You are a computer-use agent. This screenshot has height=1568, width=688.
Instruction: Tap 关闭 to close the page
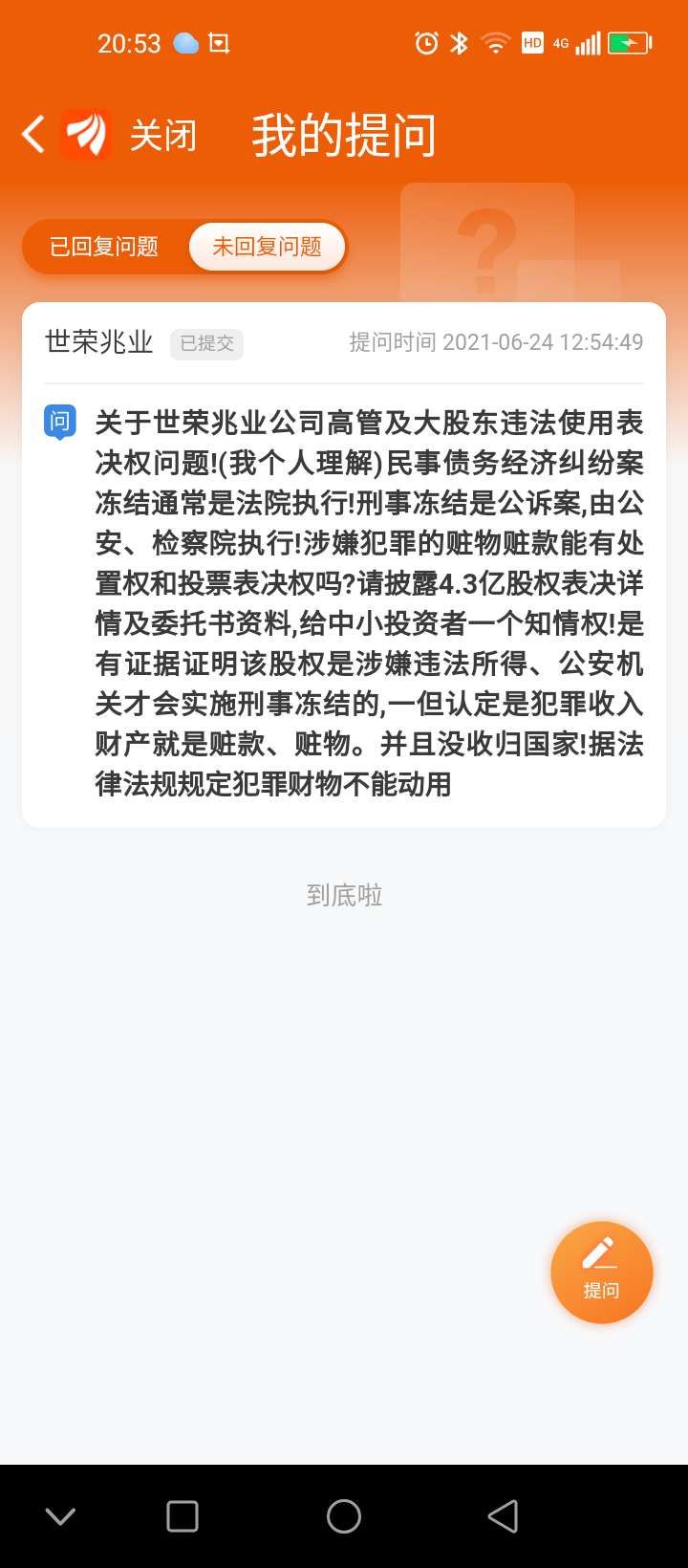click(x=163, y=135)
